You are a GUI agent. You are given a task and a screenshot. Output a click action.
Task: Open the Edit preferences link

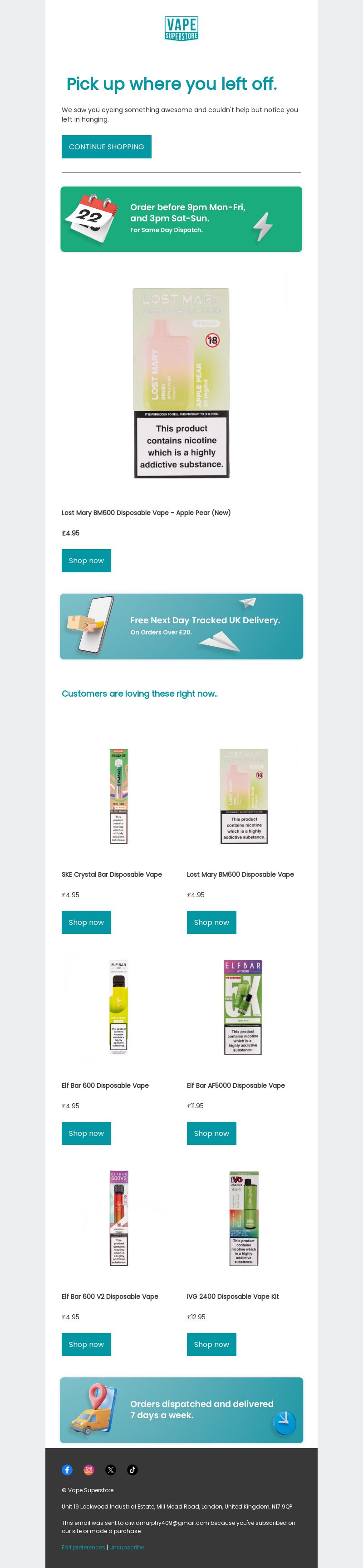83,1547
